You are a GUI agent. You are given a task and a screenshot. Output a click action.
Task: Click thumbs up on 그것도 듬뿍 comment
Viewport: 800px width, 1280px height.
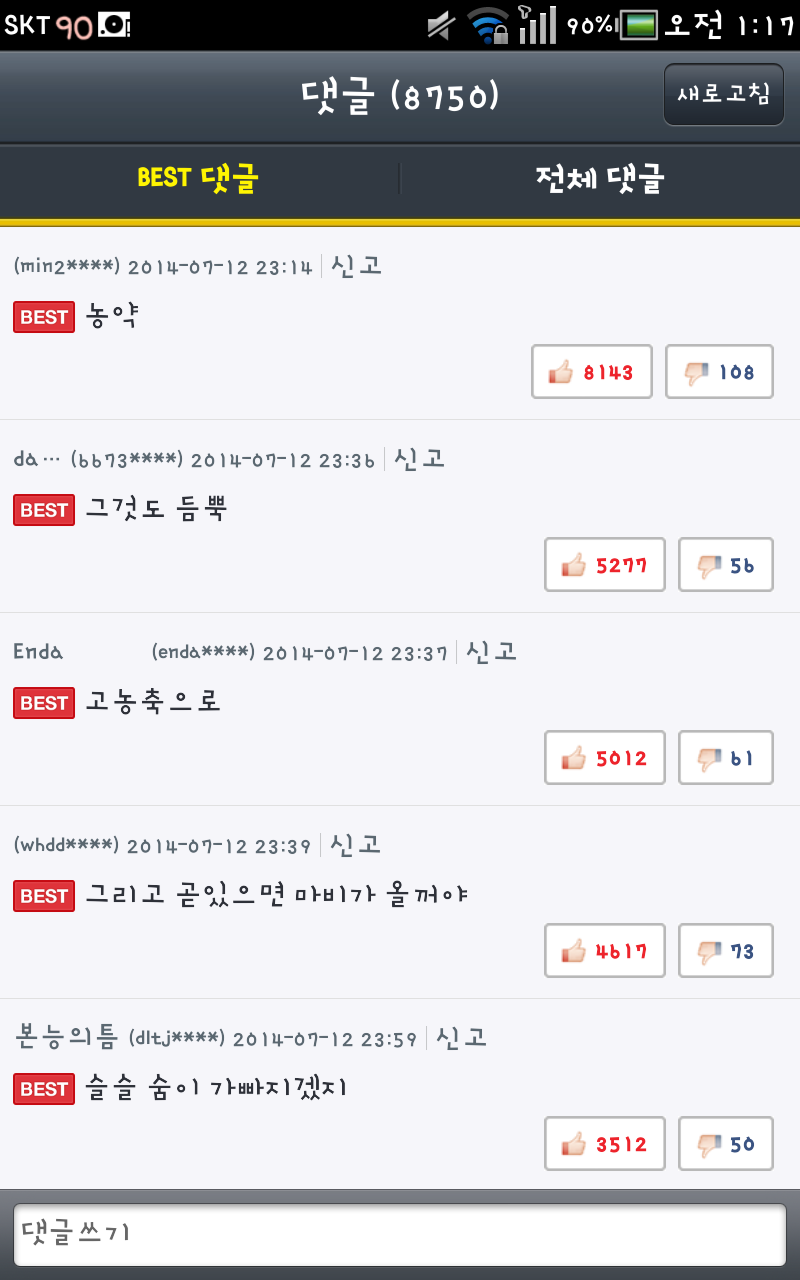pyautogui.click(x=604, y=564)
